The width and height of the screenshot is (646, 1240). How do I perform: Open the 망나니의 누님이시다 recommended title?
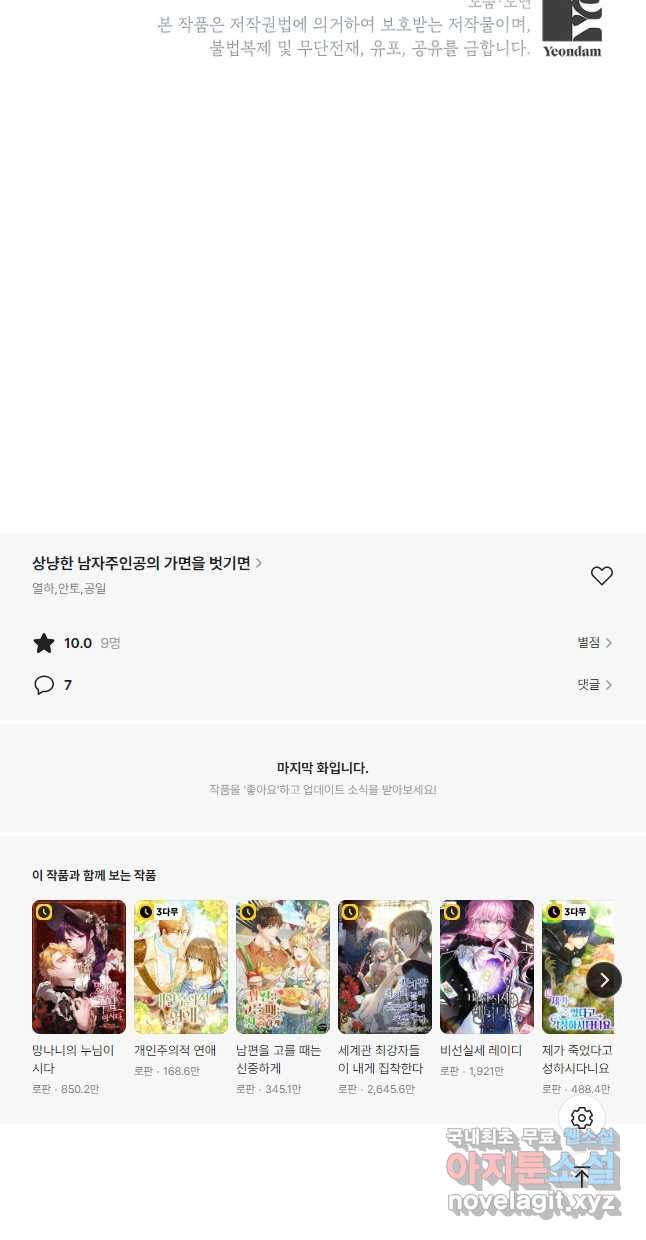click(79, 967)
